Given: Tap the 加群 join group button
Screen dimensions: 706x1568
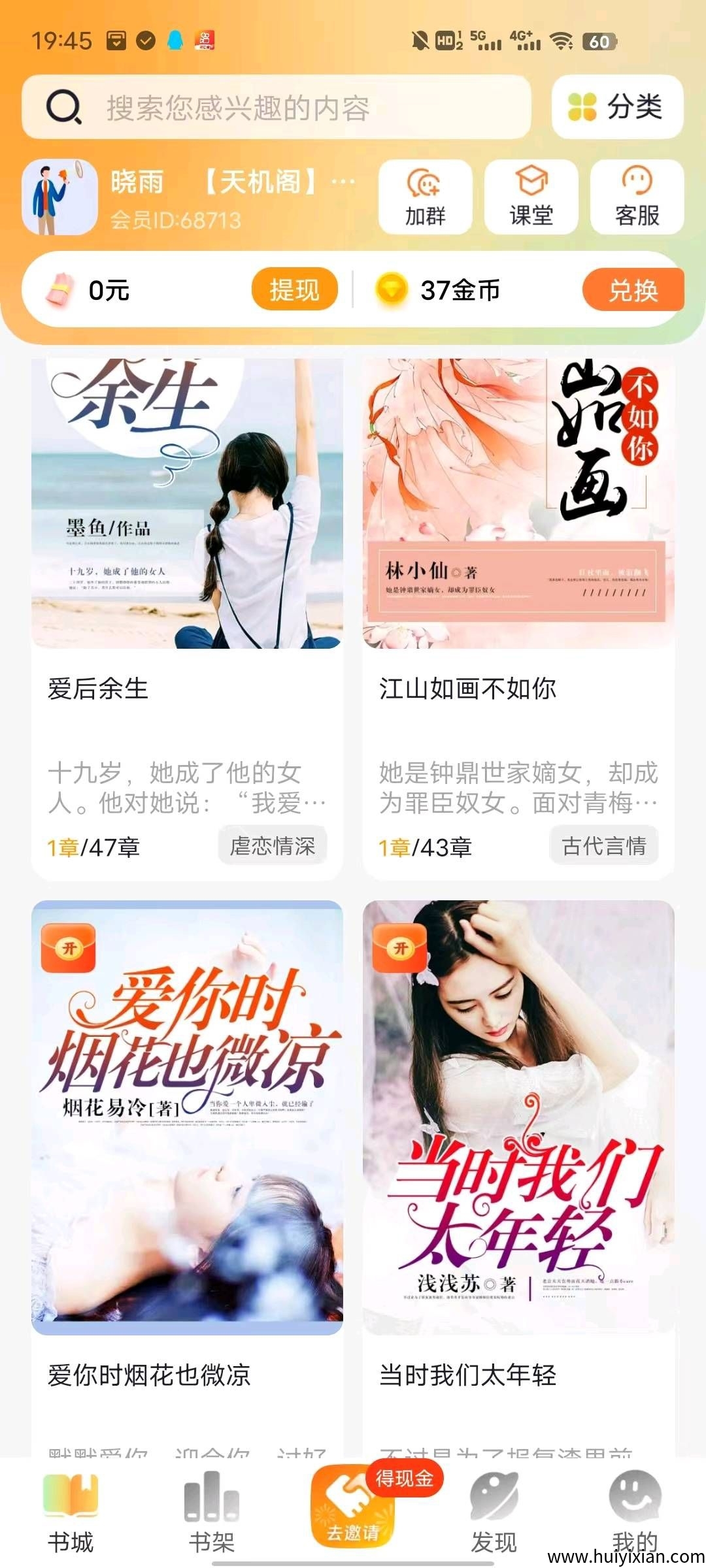Looking at the screenshot, I should pyautogui.click(x=425, y=197).
